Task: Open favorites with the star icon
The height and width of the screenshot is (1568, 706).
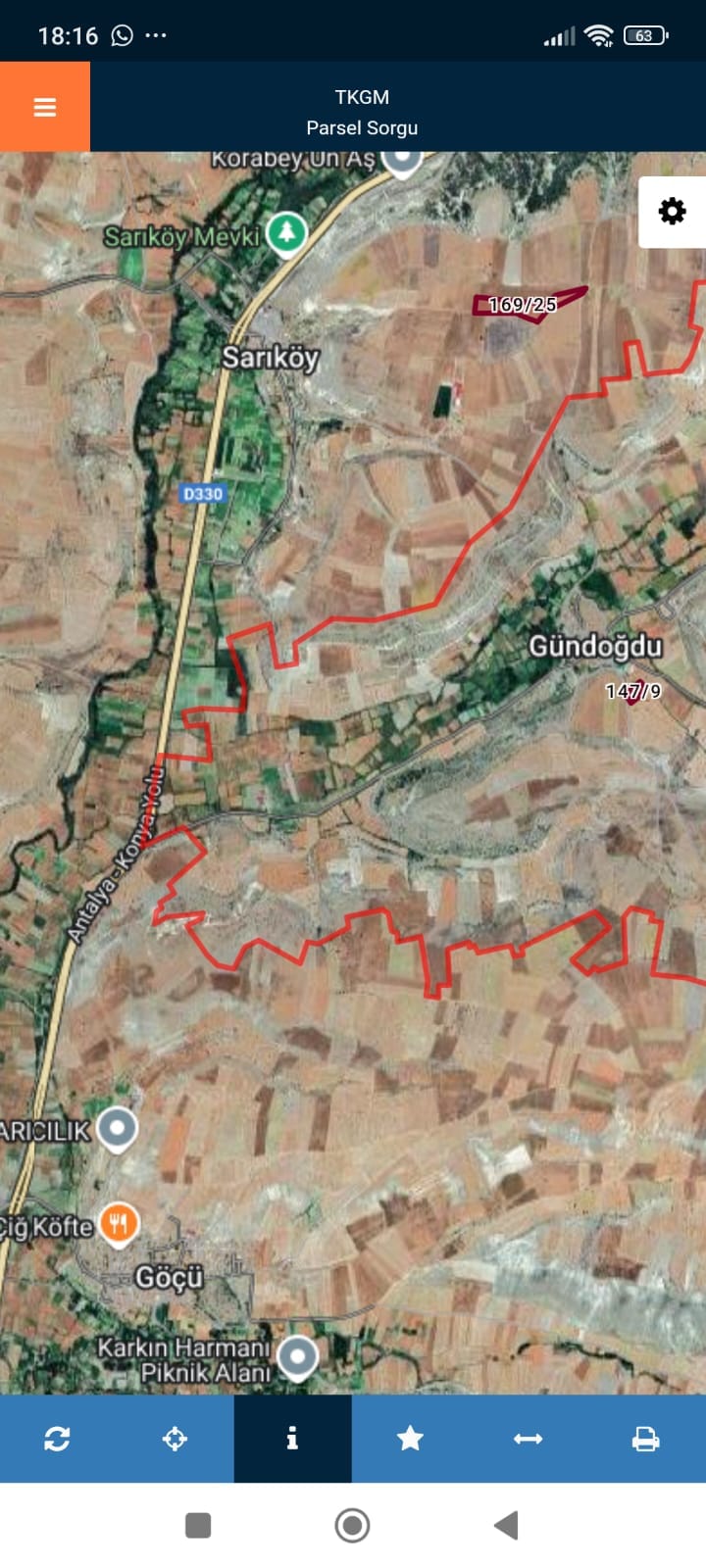Action: tap(410, 1439)
